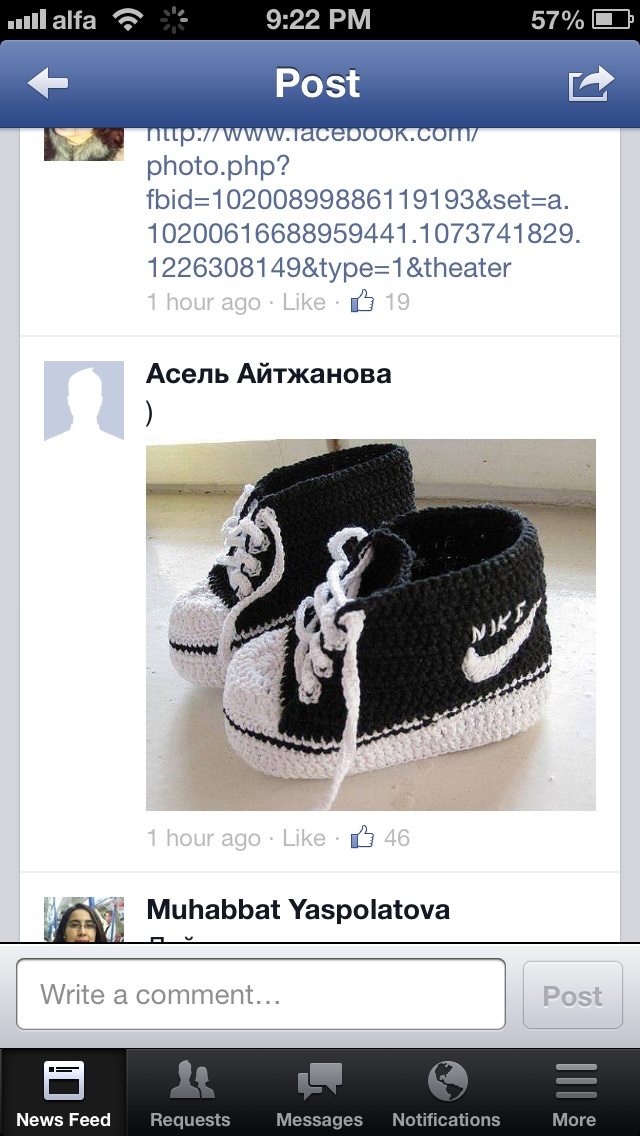640x1136 pixels.
Task: Share this post via top-right icon
Action: click(x=591, y=83)
